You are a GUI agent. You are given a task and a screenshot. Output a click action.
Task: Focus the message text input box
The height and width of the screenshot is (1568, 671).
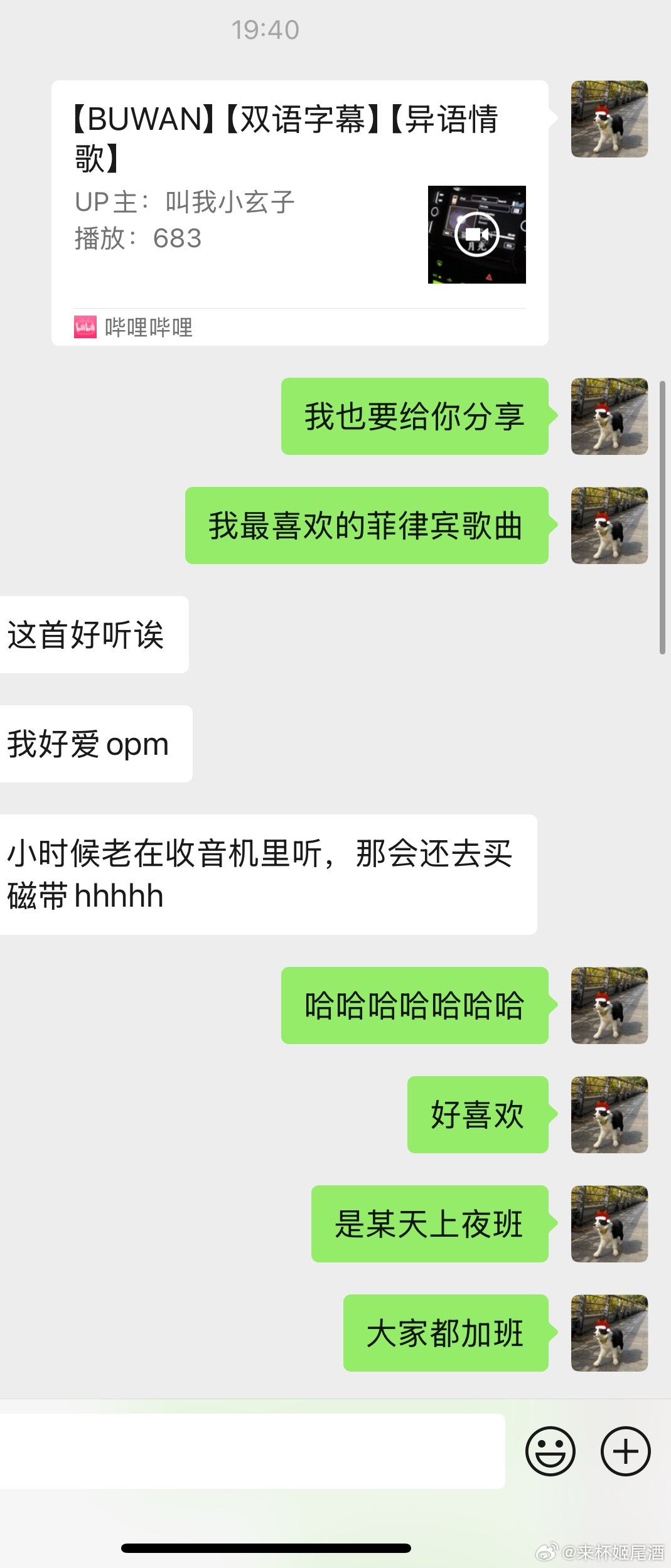tap(251, 1451)
